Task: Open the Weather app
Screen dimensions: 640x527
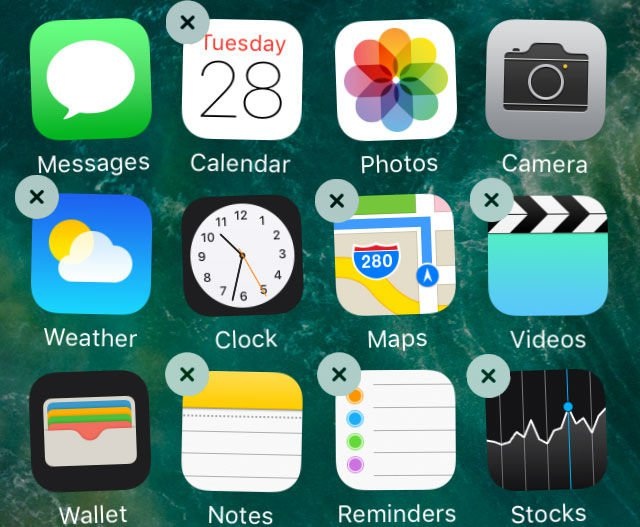Action: tap(90, 256)
